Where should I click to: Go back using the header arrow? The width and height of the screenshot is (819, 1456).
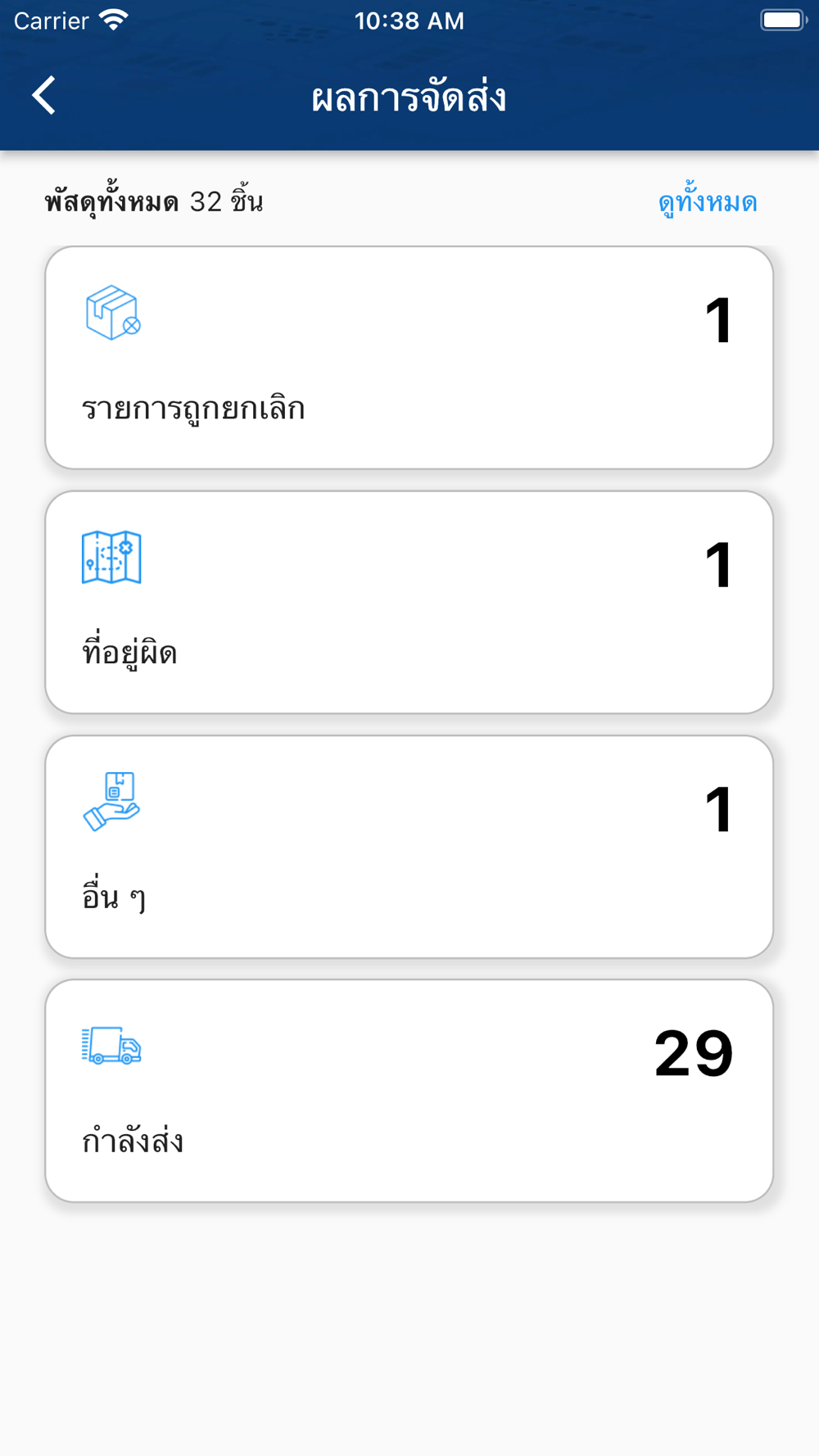coord(44,96)
